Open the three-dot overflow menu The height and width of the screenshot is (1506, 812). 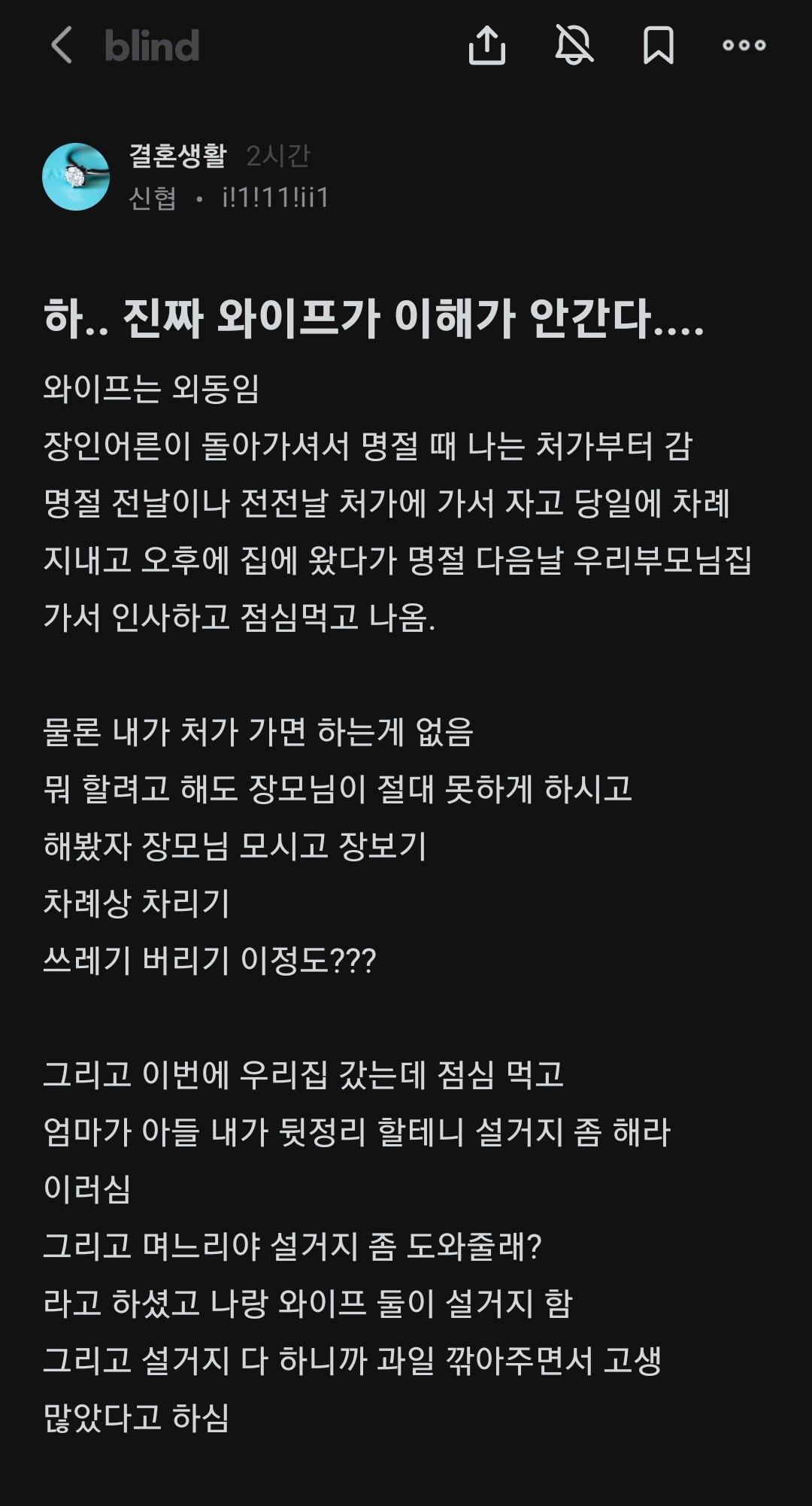[x=744, y=45]
